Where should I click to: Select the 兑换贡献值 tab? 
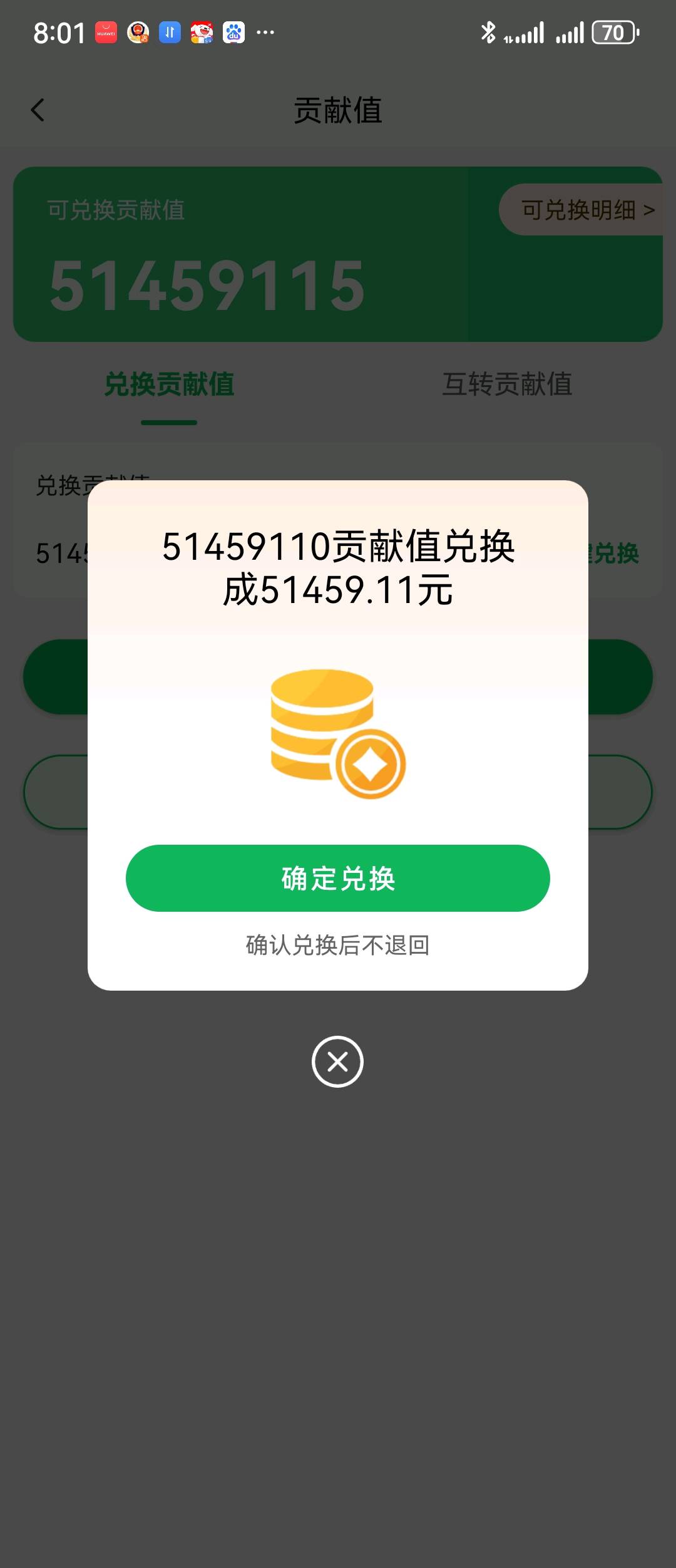tap(168, 386)
